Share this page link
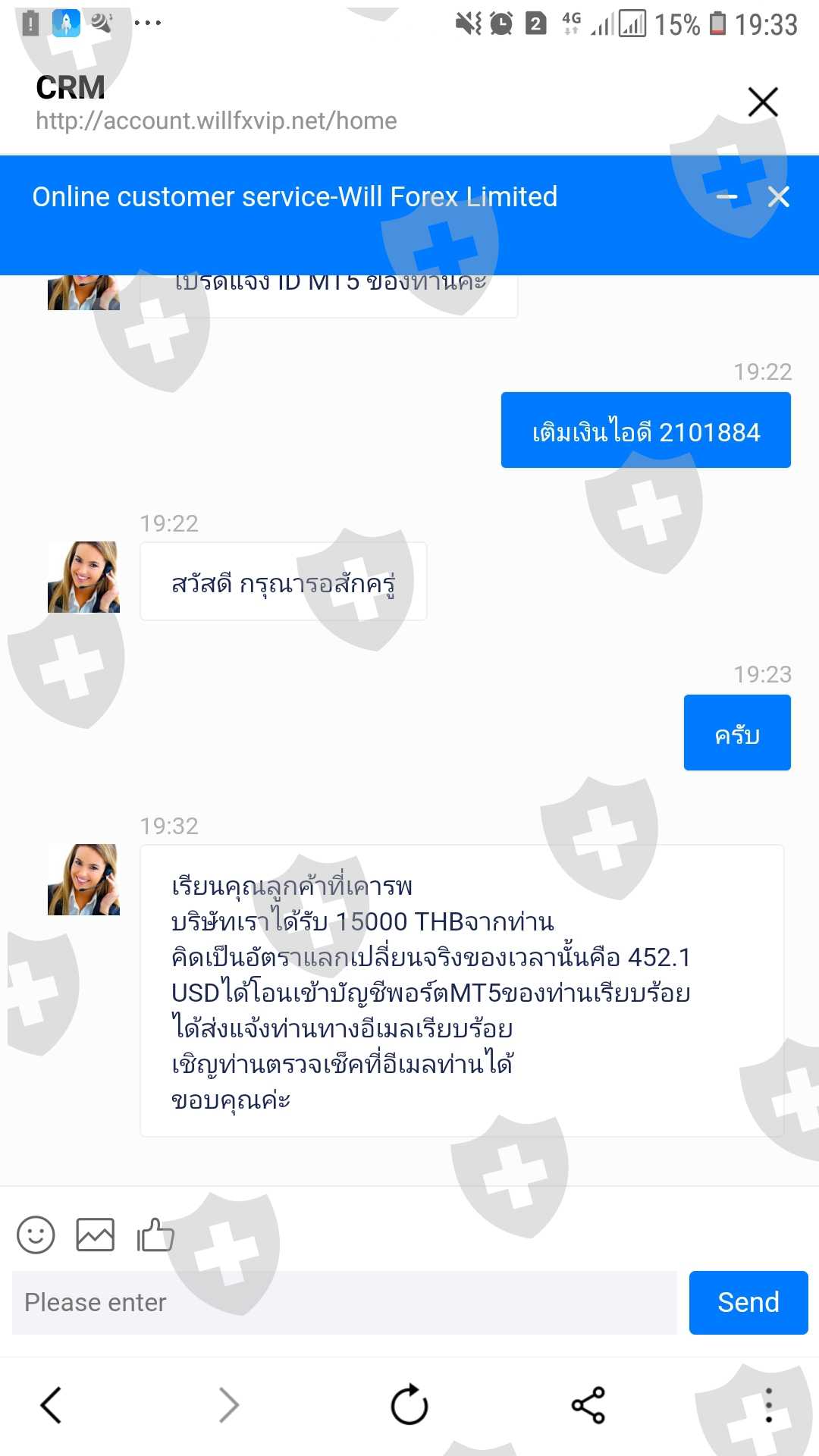Viewport: 819px width, 1456px height. (588, 1405)
